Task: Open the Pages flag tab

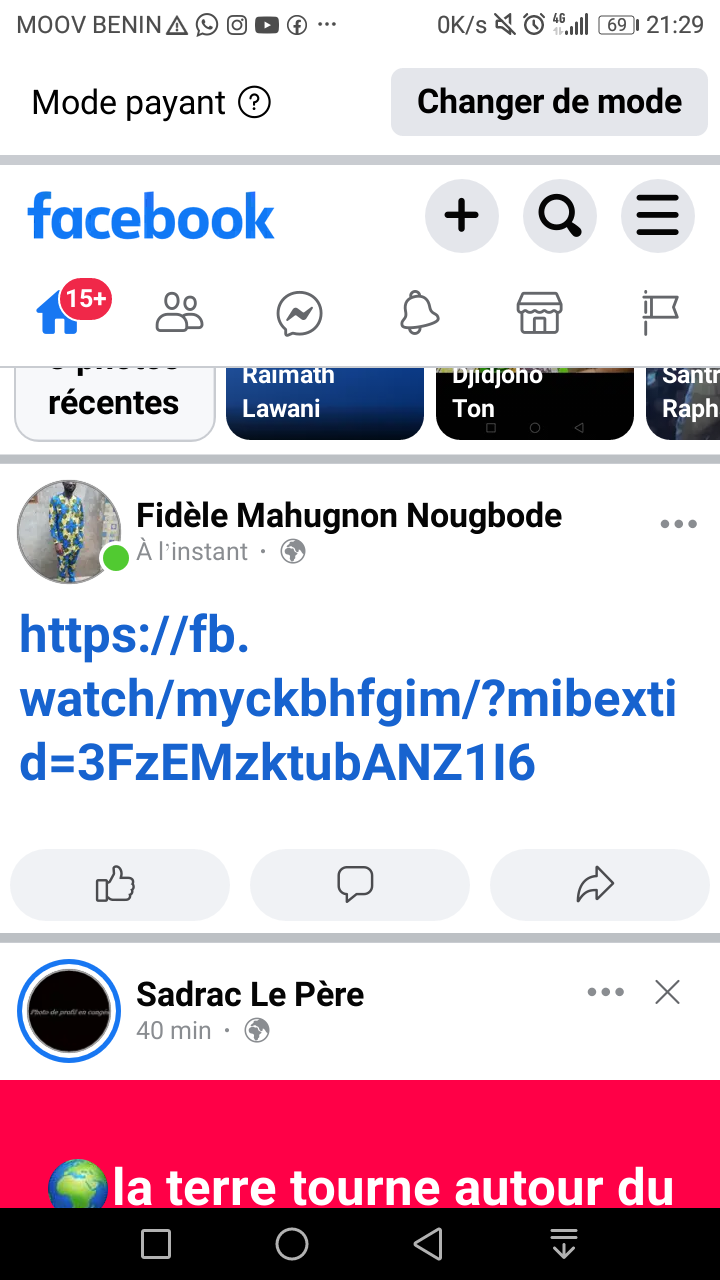Action: [660, 313]
